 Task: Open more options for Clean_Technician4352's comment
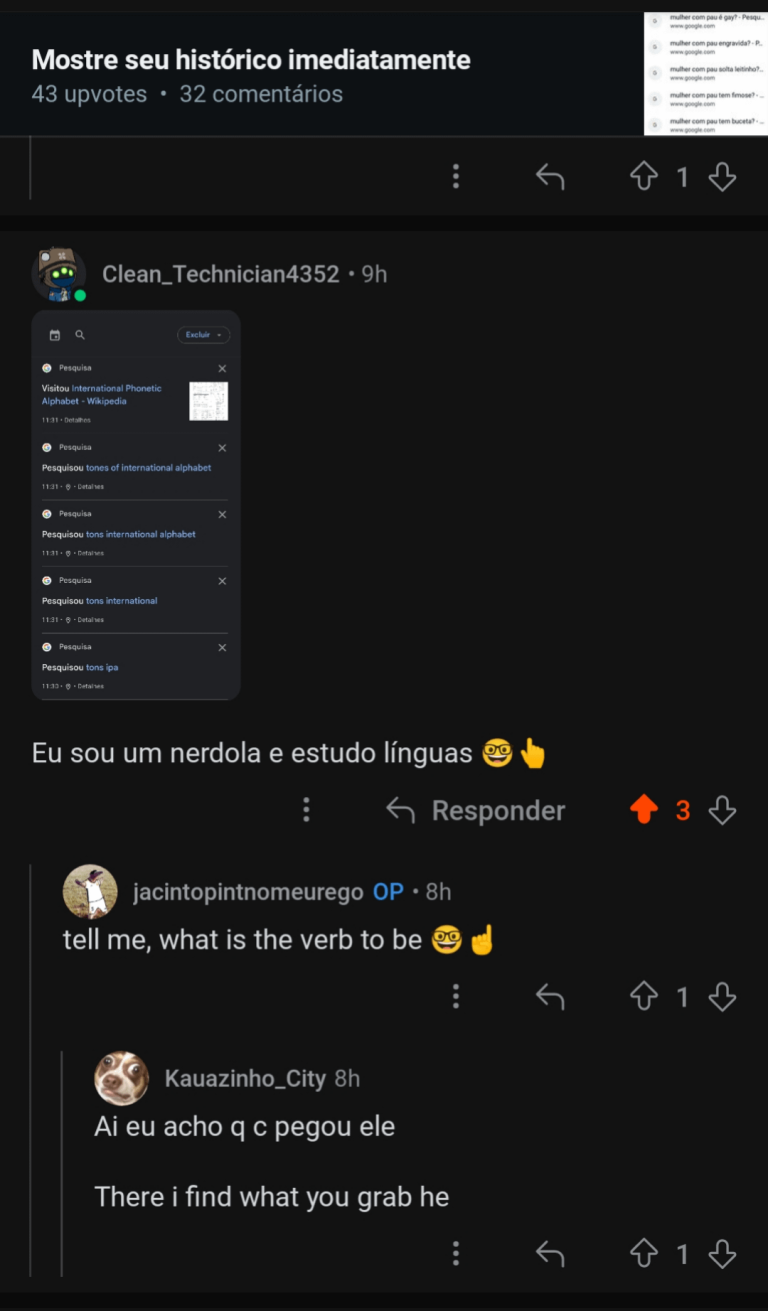pyautogui.click(x=306, y=810)
